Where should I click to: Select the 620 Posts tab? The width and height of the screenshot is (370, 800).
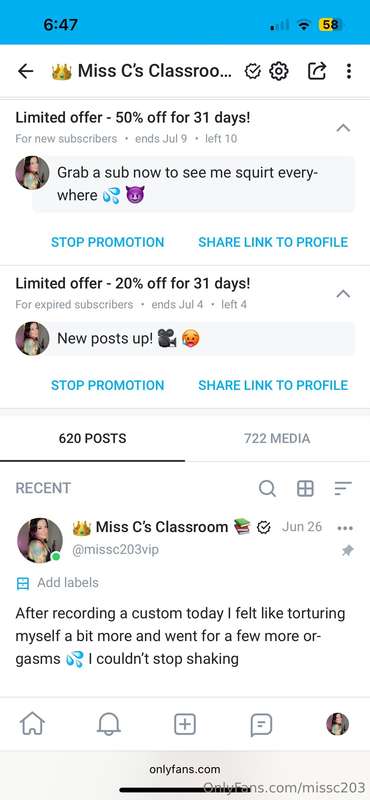click(x=92, y=438)
